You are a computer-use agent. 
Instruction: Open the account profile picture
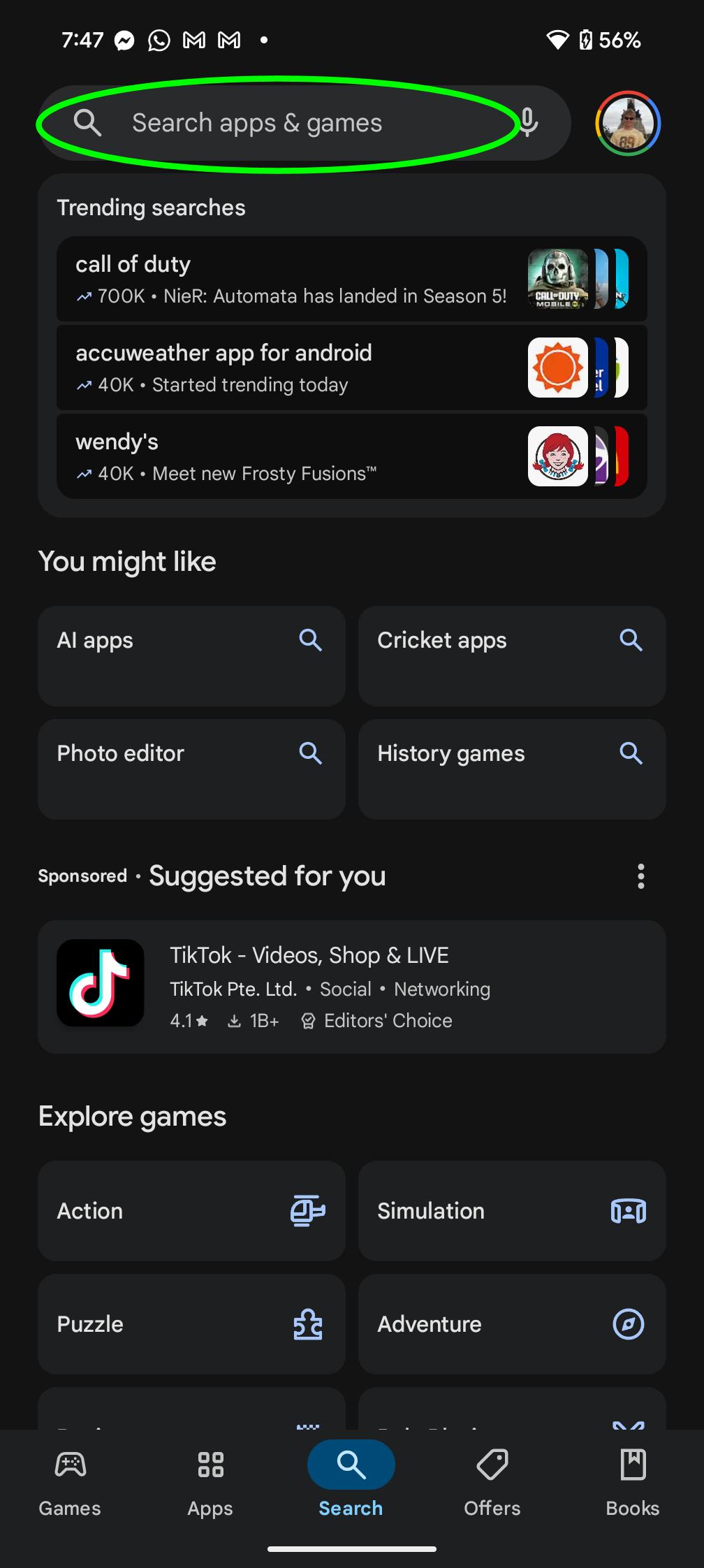[627, 123]
